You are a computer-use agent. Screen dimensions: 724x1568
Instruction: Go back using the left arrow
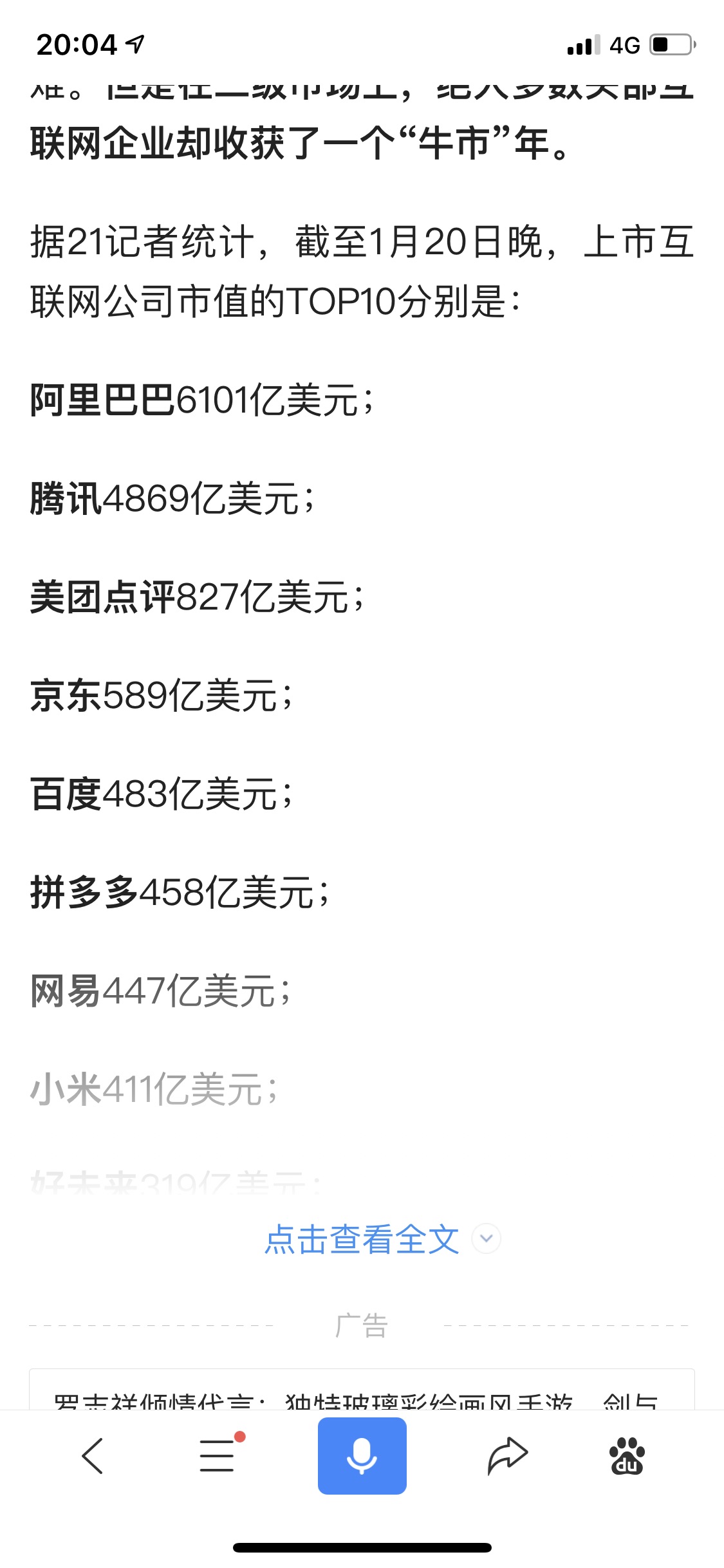(92, 1455)
